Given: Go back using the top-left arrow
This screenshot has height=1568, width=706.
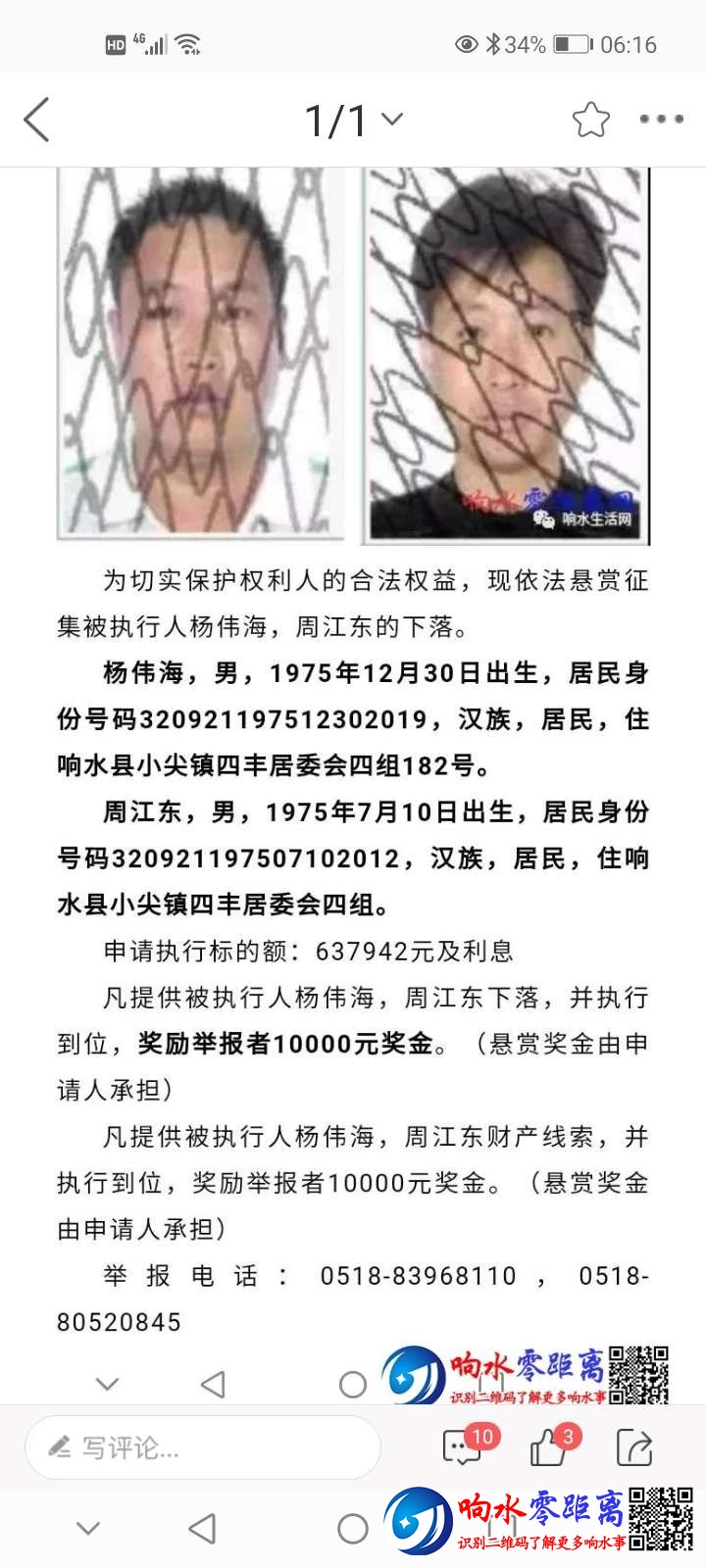Looking at the screenshot, I should coord(37,121).
